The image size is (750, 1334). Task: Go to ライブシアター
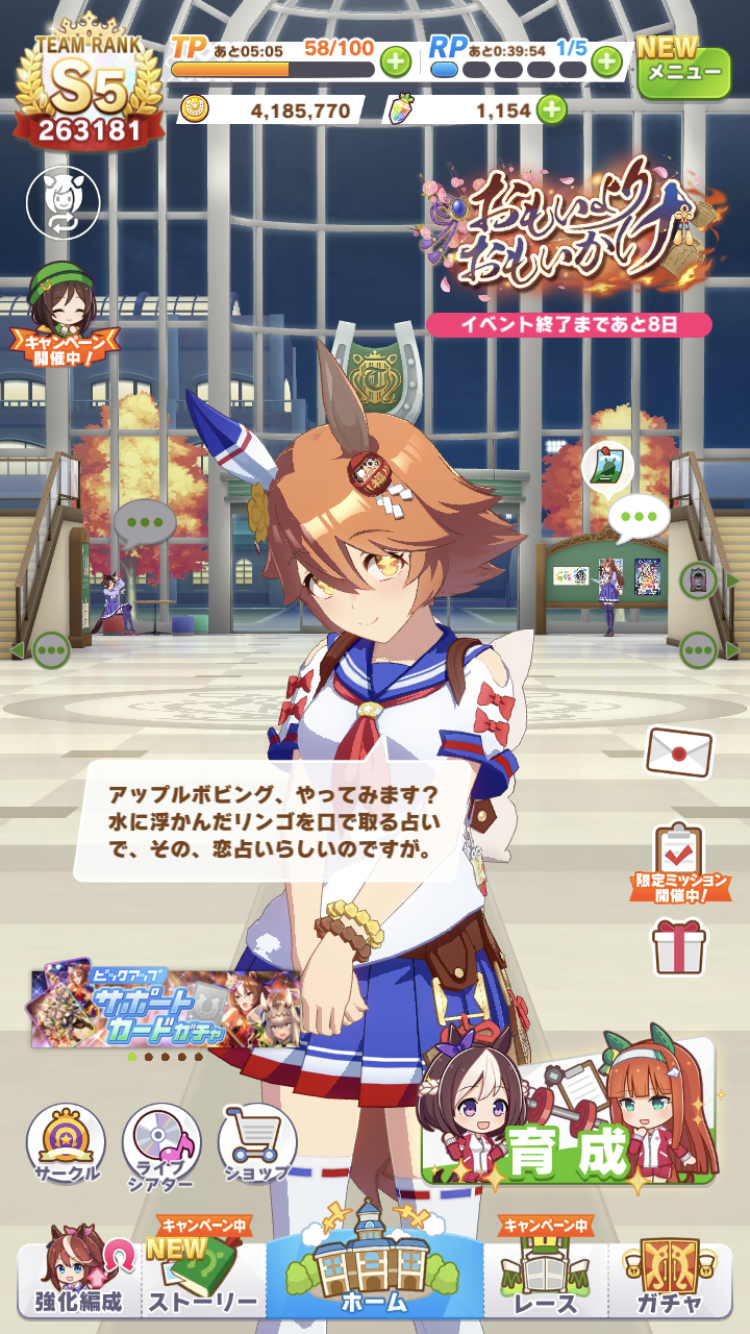161,1145
